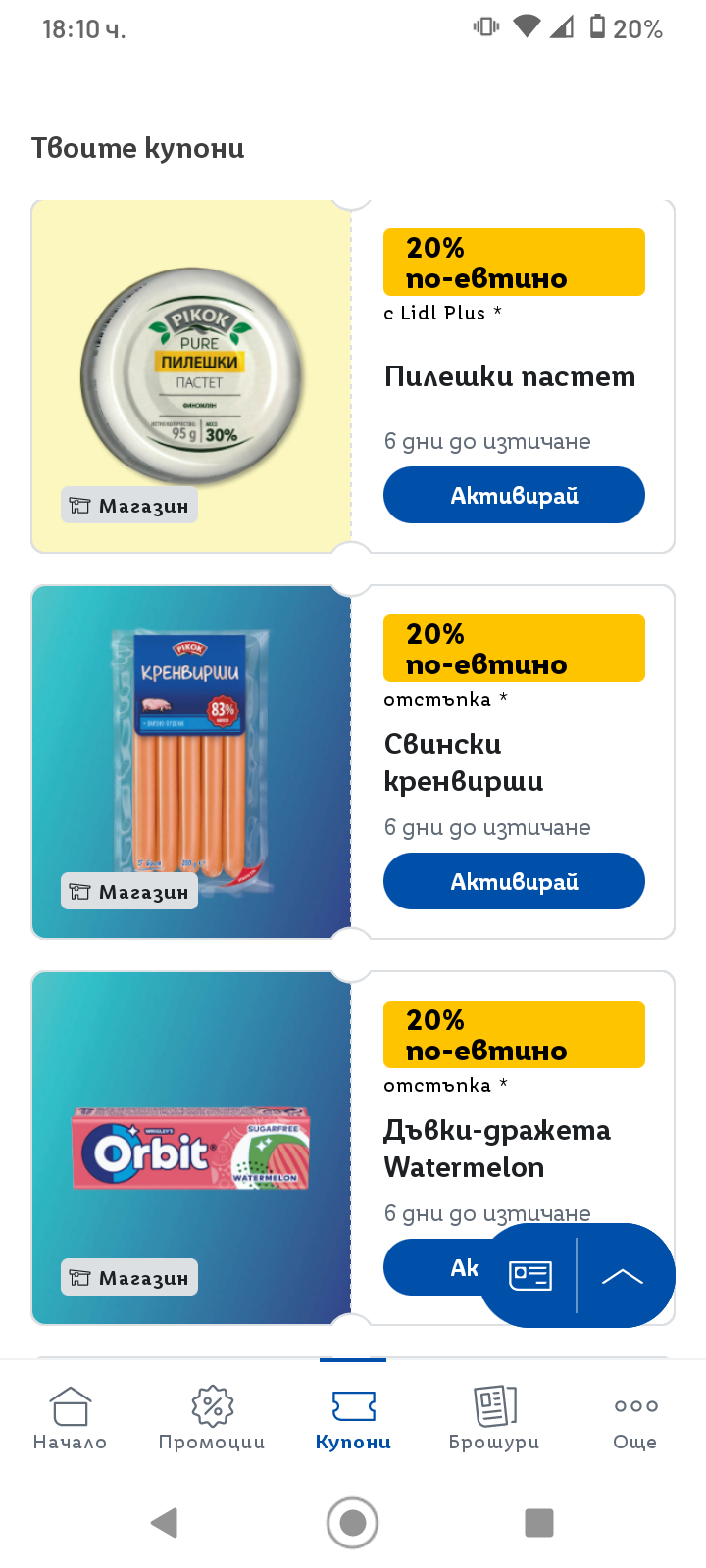Show the Lidl Plus card
Viewport: 706px width, 1568px height.
(530, 1275)
